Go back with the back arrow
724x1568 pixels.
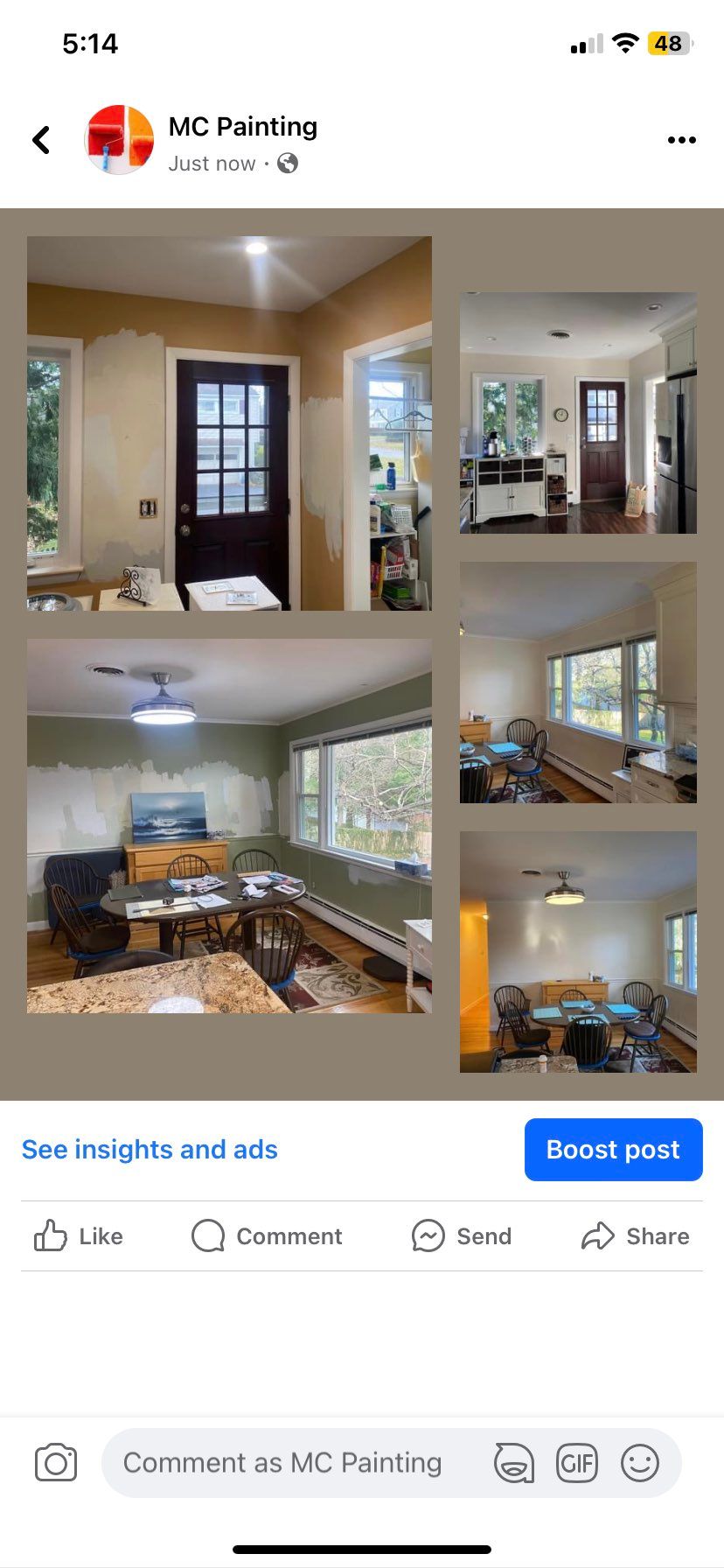click(41, 140)
